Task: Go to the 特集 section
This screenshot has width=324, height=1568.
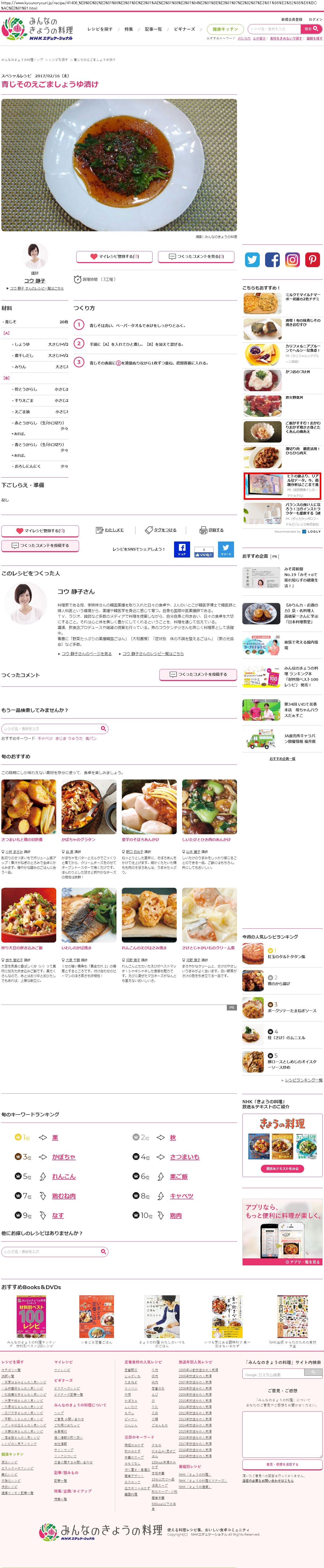Action: [x=129, y=29]
